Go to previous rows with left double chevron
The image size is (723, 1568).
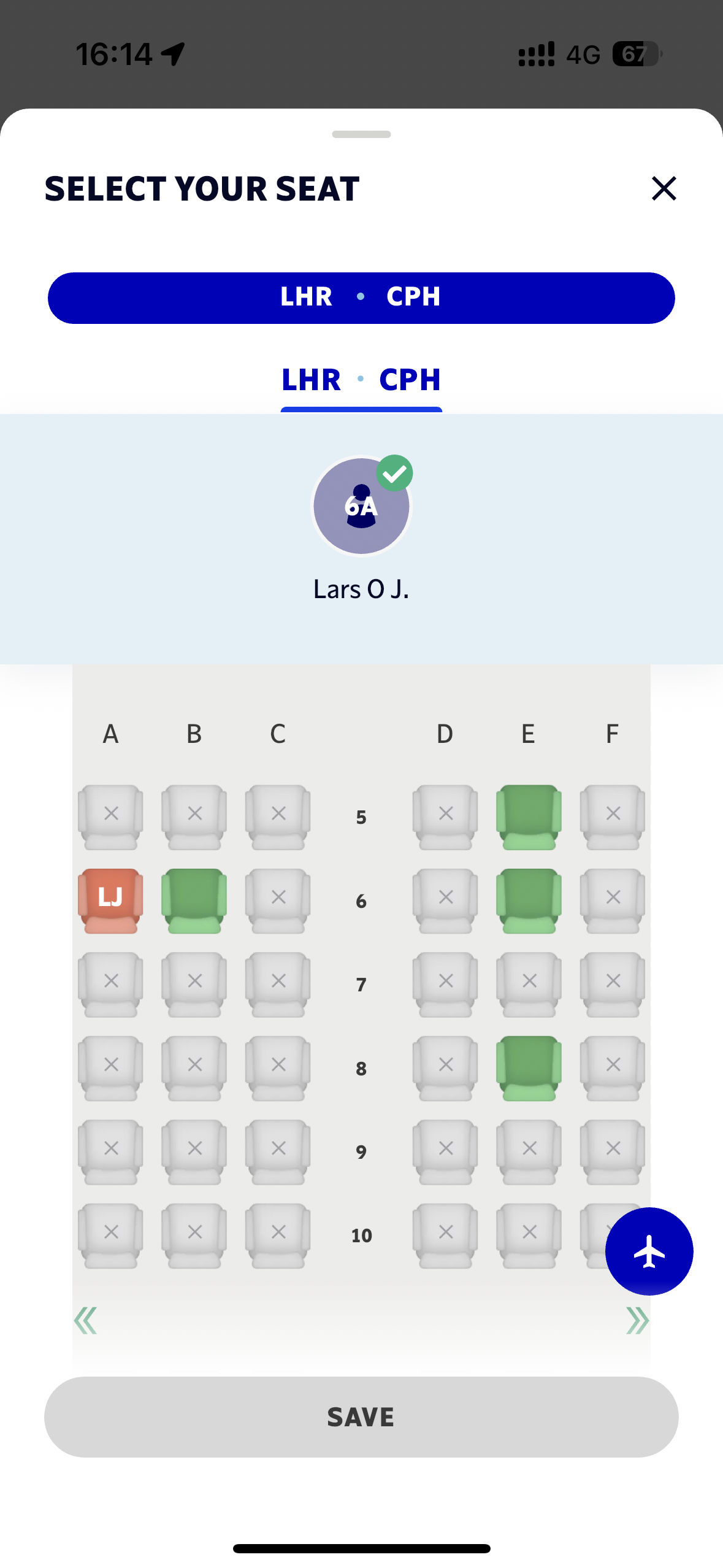(x=85, y=1320)
